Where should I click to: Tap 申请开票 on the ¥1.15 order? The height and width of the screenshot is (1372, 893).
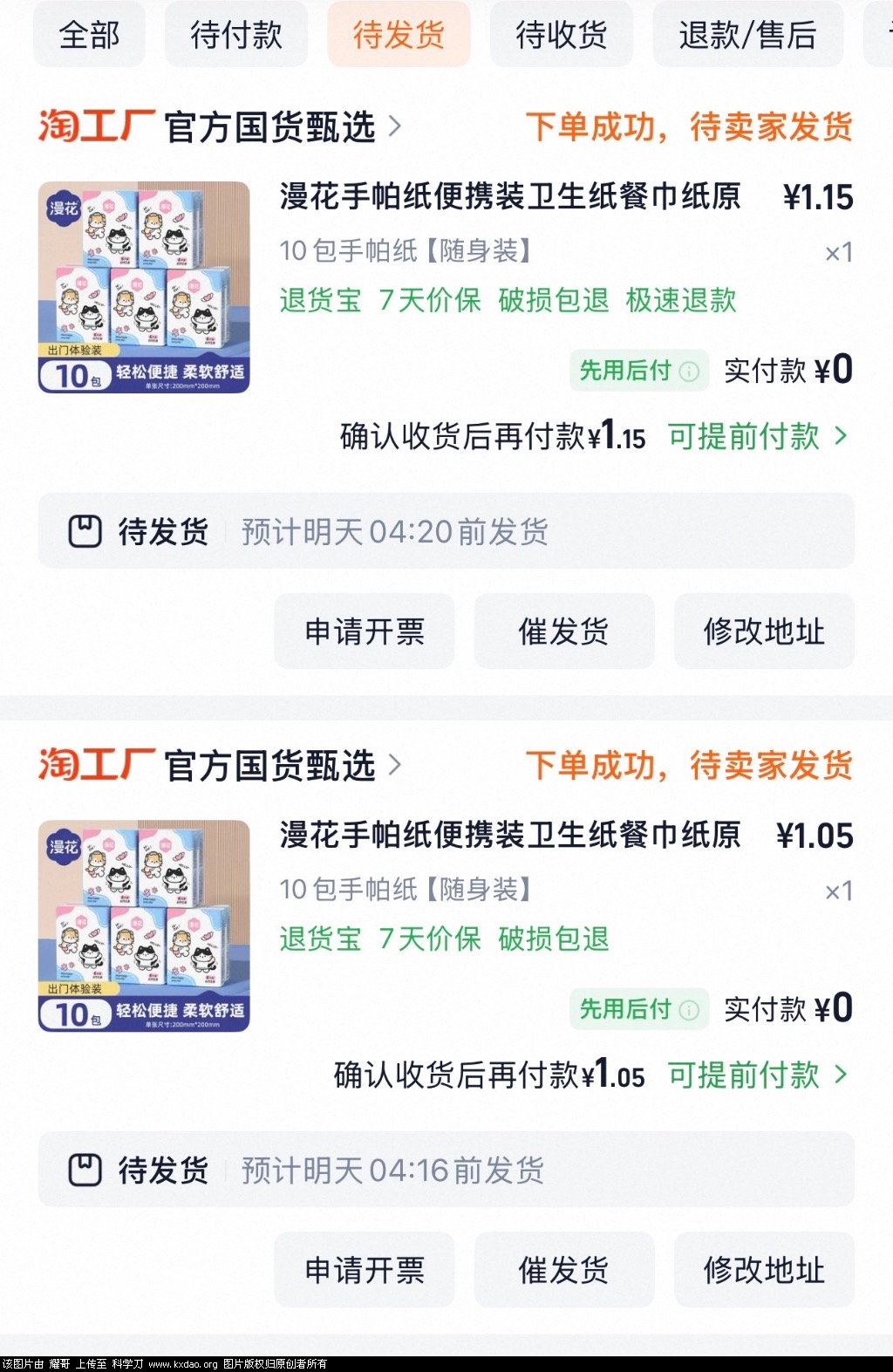tap(365, 631)
